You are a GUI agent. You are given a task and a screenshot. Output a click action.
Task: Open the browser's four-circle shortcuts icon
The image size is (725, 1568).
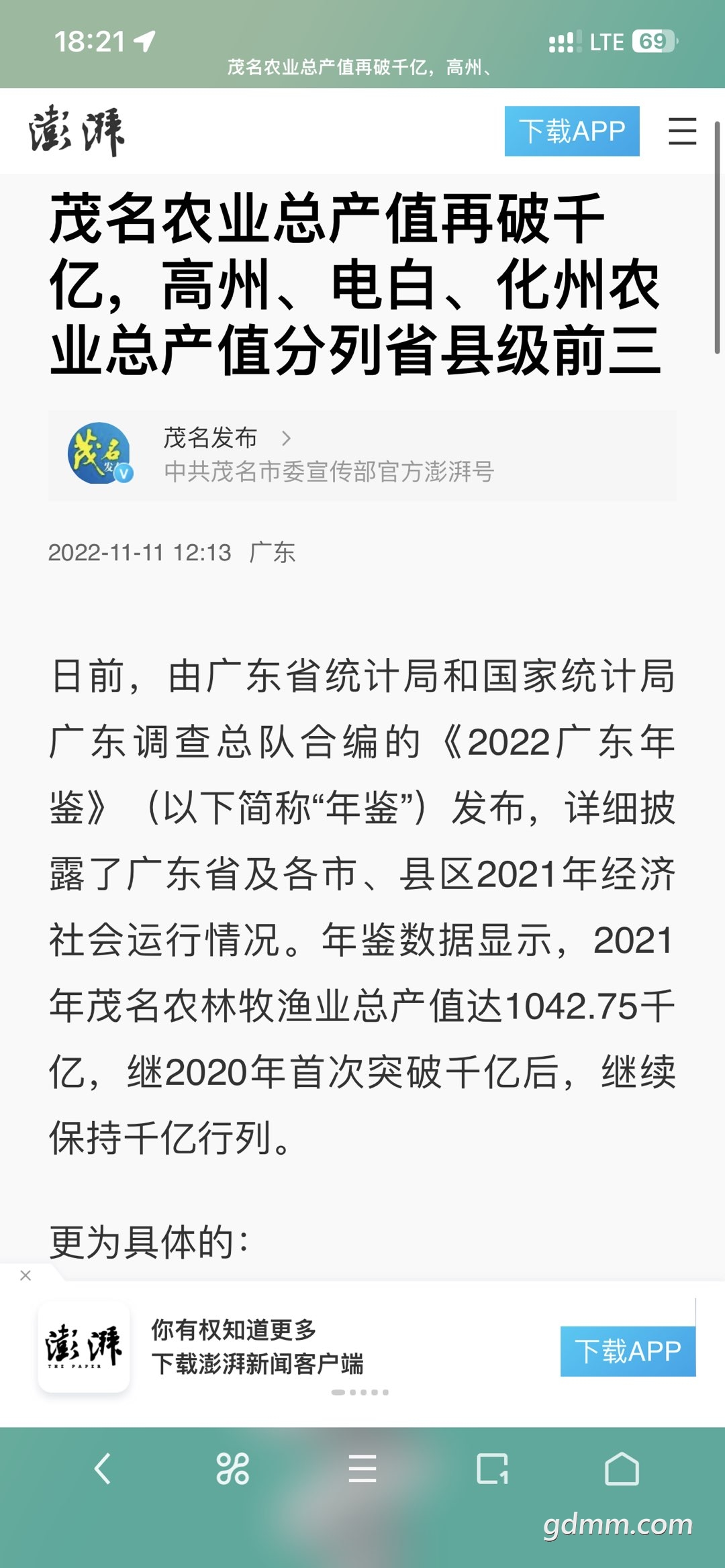pyautogui.click(x=233, y=1469)
